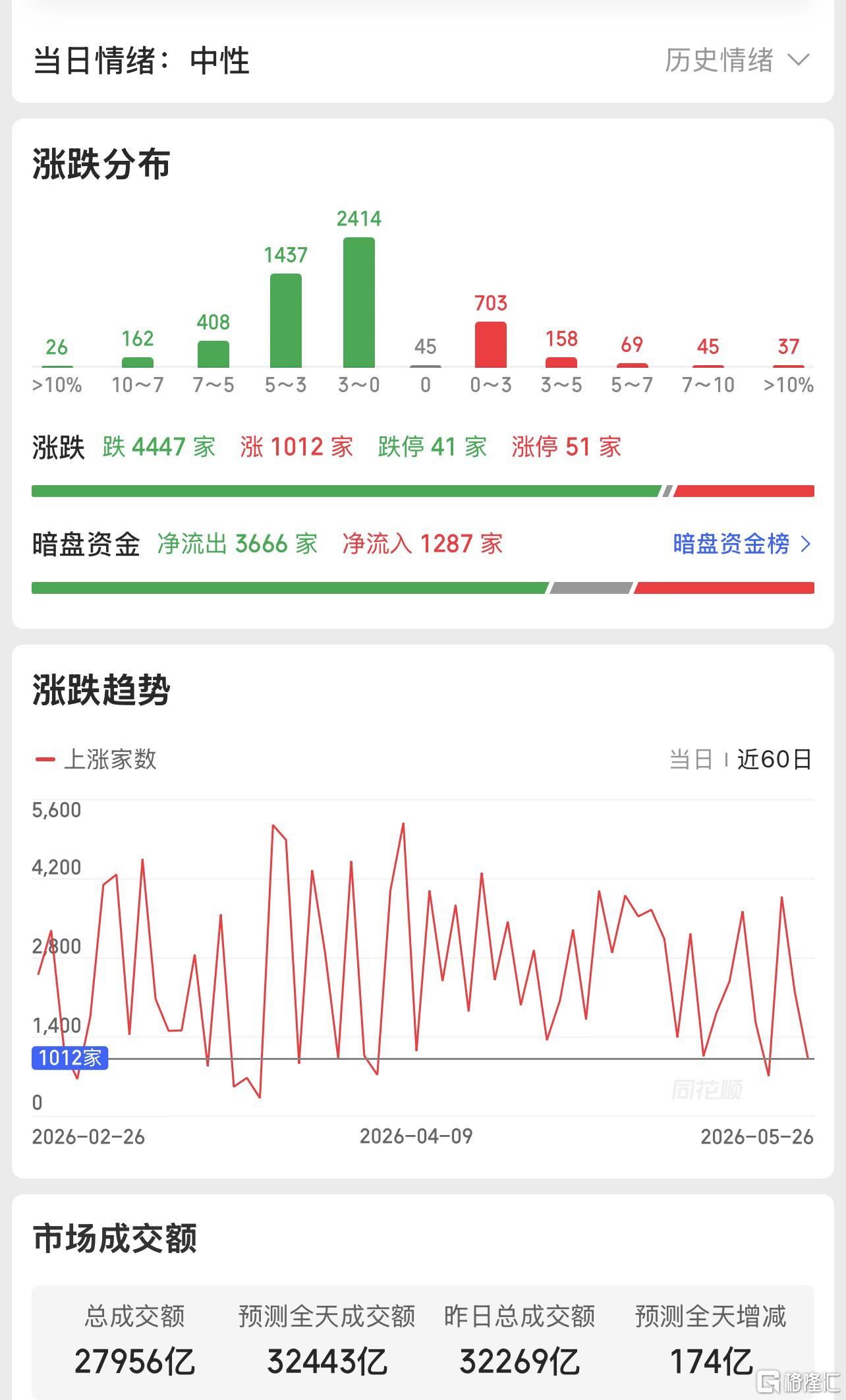846x1400 pixels.
Task: Select the 近60日 chart range
Action: 774,759
